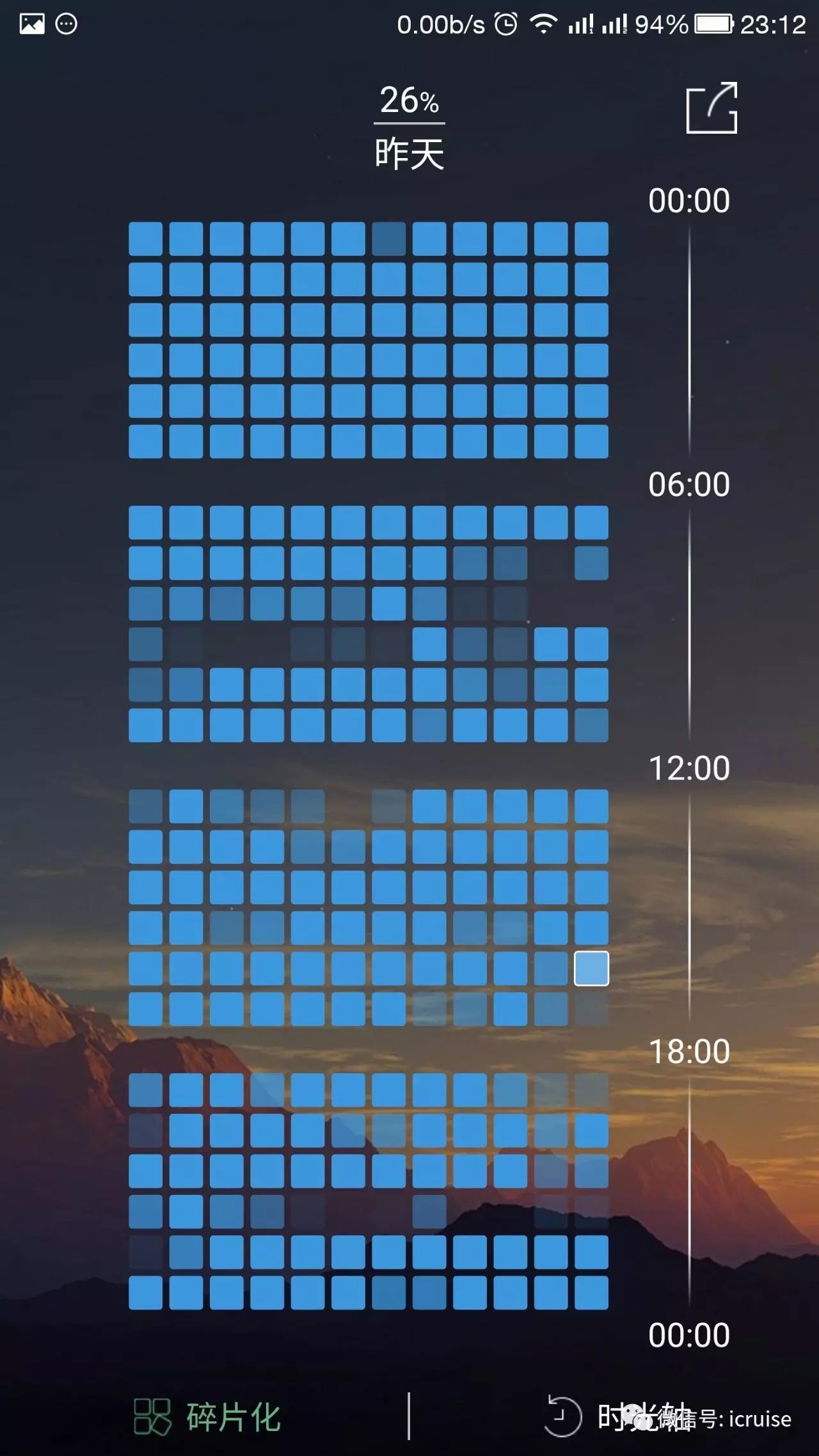This screenshot has height=1456, width=819.
Task: Tap the highlighted white-bordered time block
Action: [x=591, y=968]
